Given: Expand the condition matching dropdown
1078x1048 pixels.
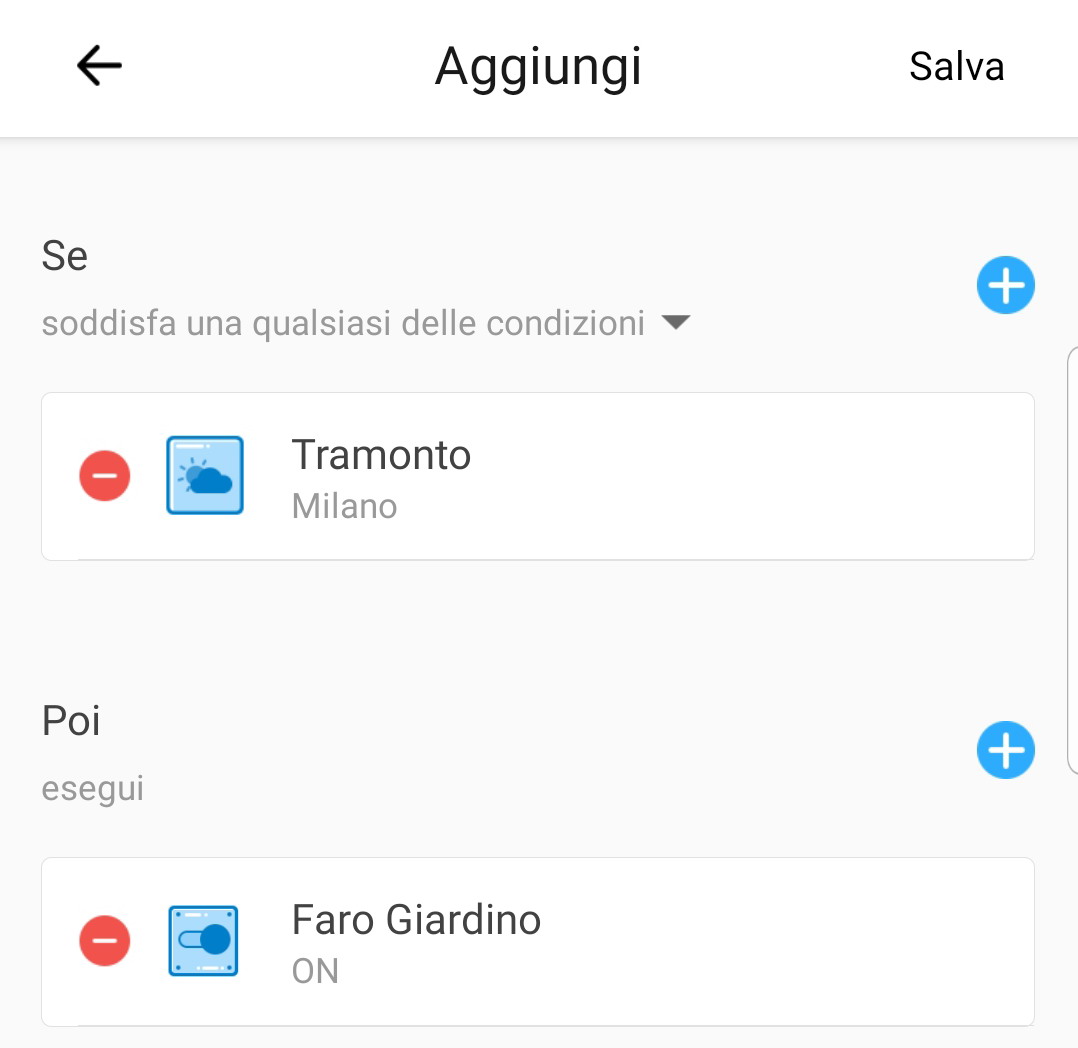Looking at the screenshot, I should [x=676, y=323].
